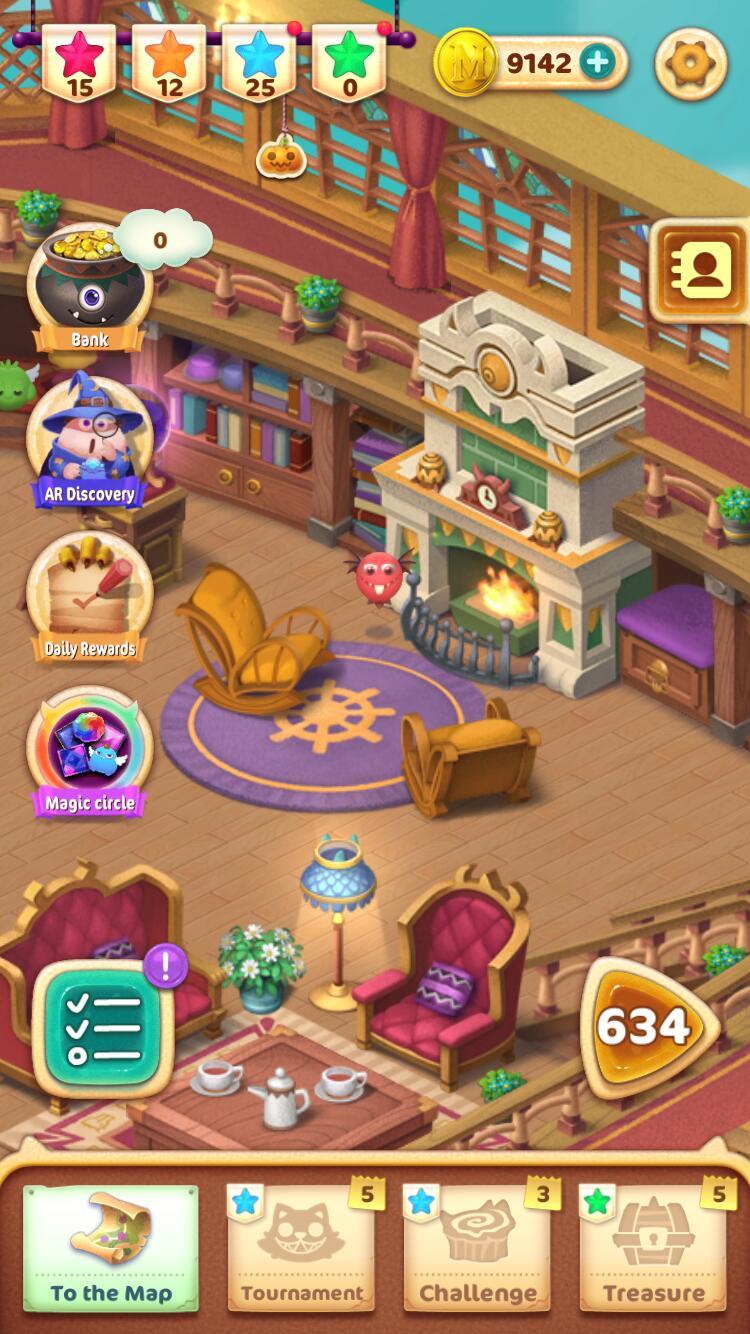Image resolution: width=750 pixels, height=1334 pixels.
Task: Open the contacts profile book
Action: [700, 269]
